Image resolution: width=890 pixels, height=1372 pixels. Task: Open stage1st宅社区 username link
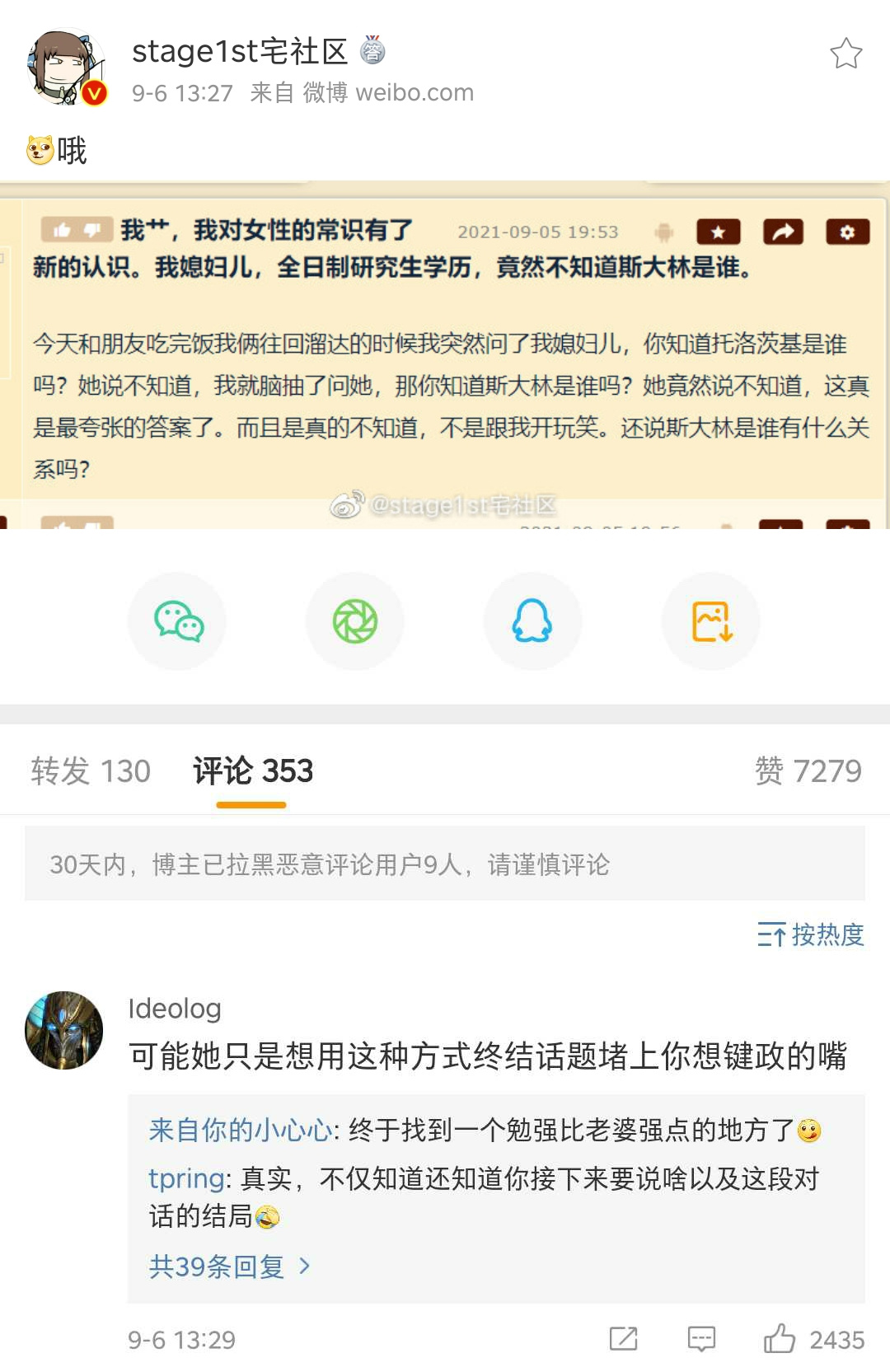(x=239, y=51)
